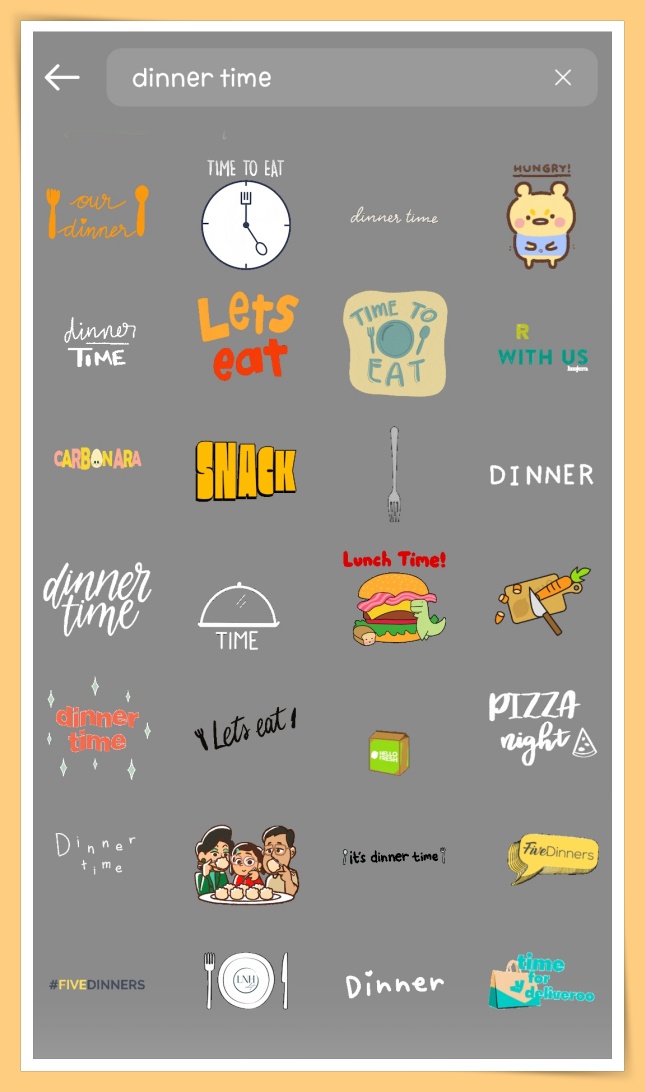Choose the cutting board and carrot sticker
Image resolution: width=645 pixels, height=1092 pixels.
pyautogui.click(x=543, y=600)
